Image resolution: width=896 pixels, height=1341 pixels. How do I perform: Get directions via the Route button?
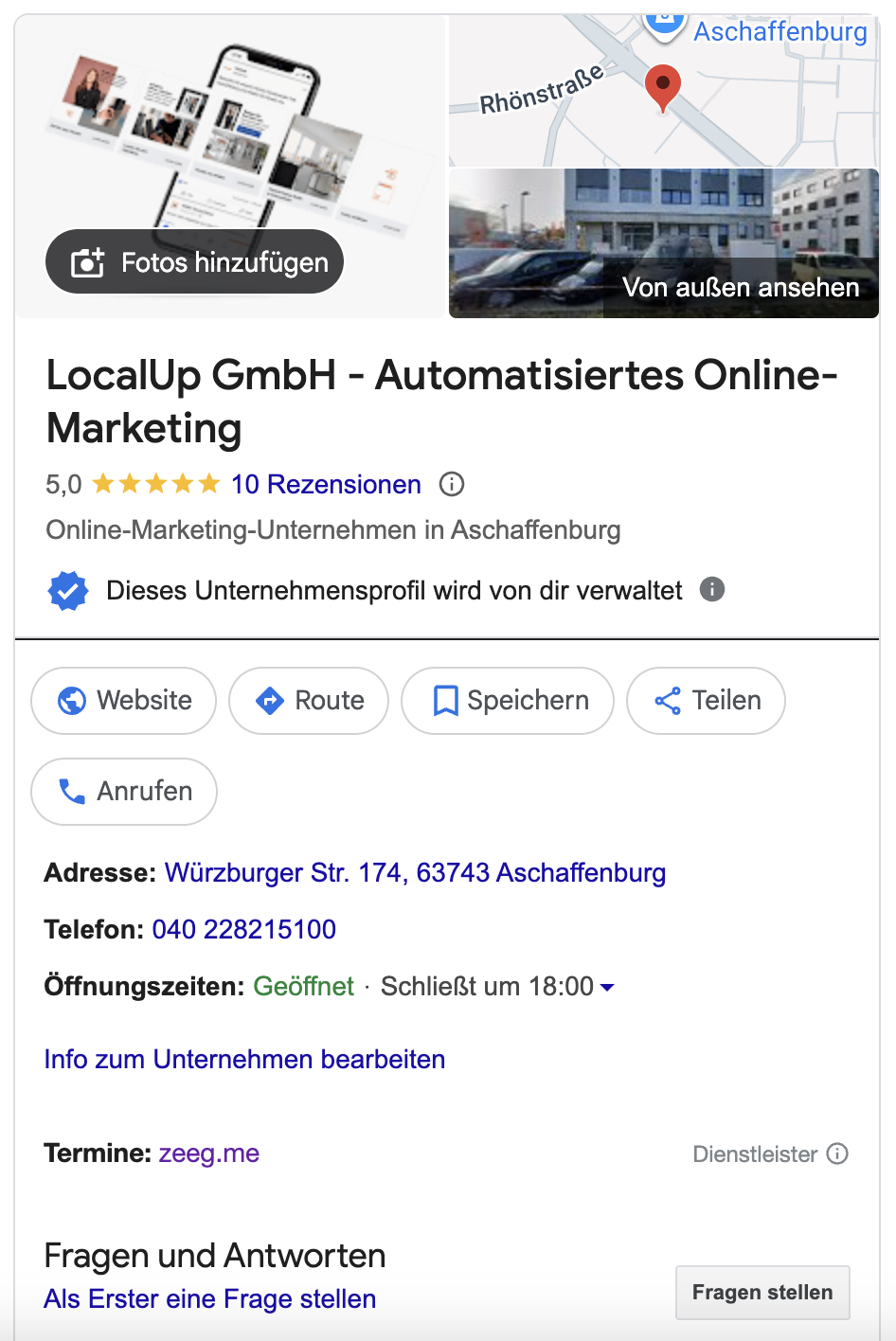click(x=309, y=701)
